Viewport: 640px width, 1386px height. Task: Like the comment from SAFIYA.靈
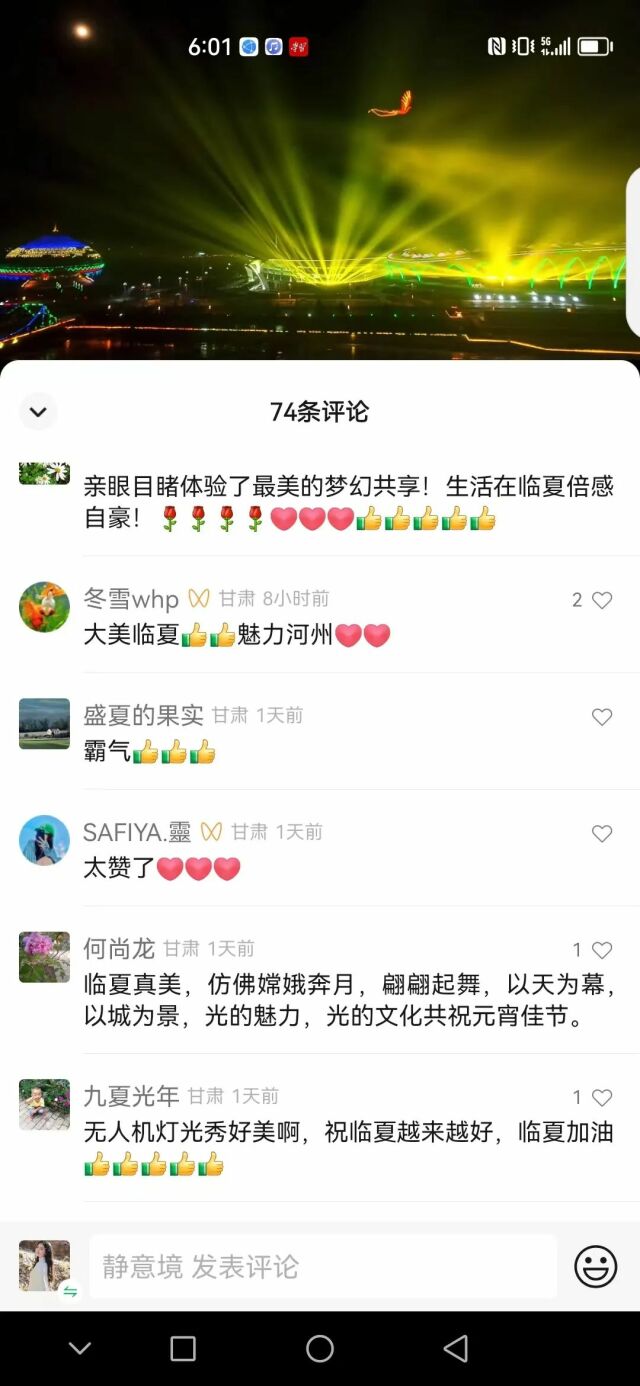pyautogui.click(x=602, y=834)
